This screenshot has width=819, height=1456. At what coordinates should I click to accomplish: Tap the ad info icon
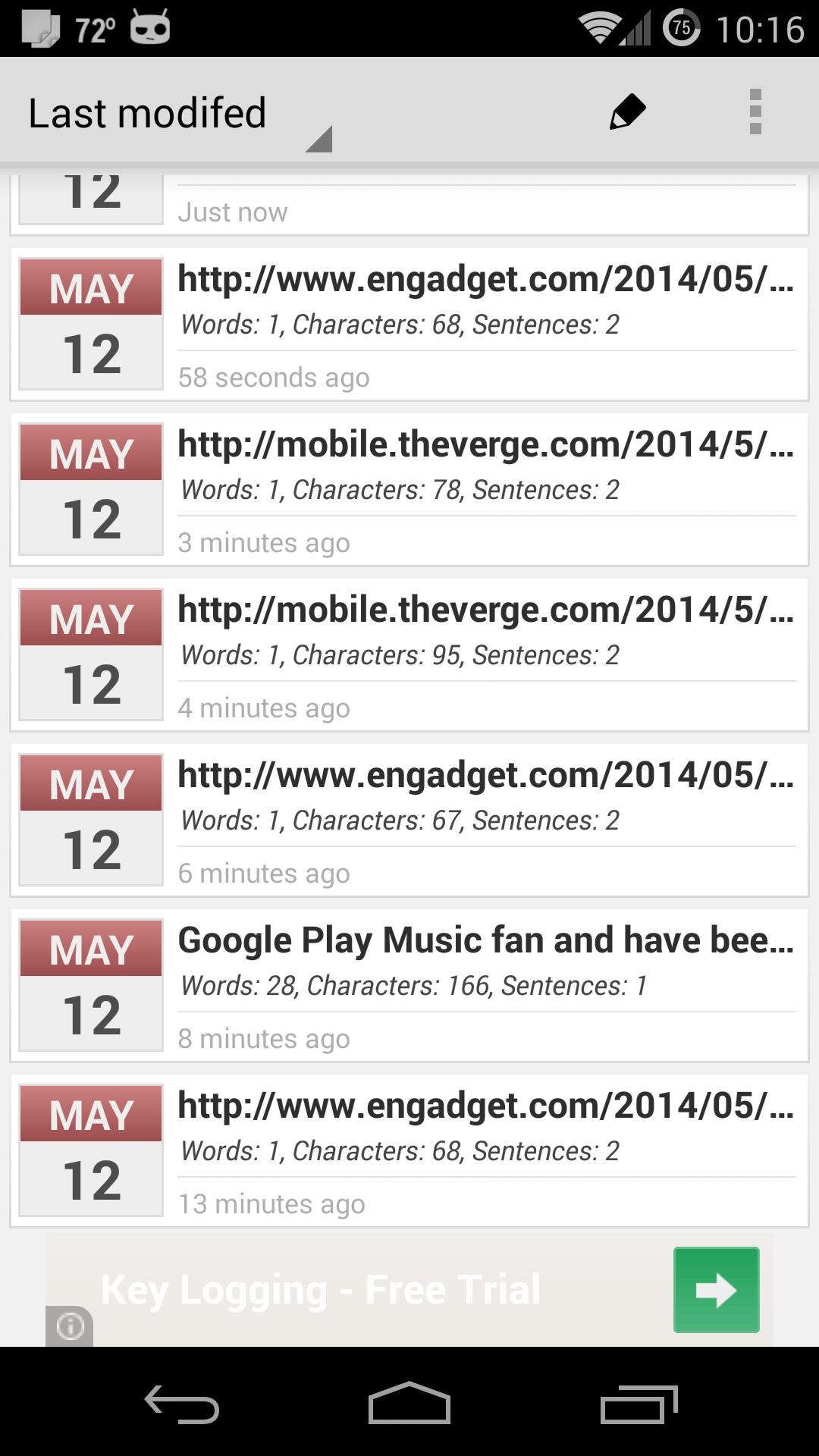[70, 1326]
